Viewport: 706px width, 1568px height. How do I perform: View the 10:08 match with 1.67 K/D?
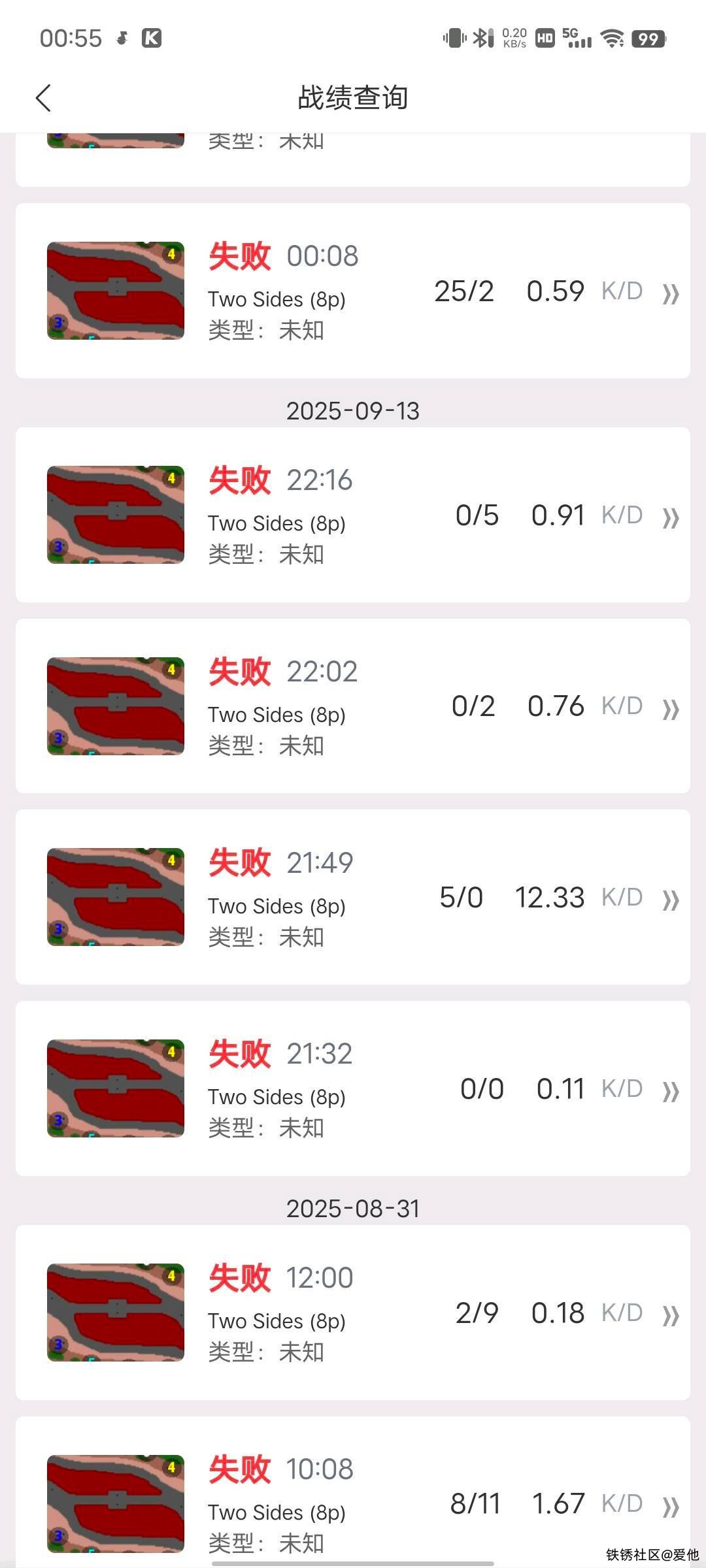click(353, 1503)
